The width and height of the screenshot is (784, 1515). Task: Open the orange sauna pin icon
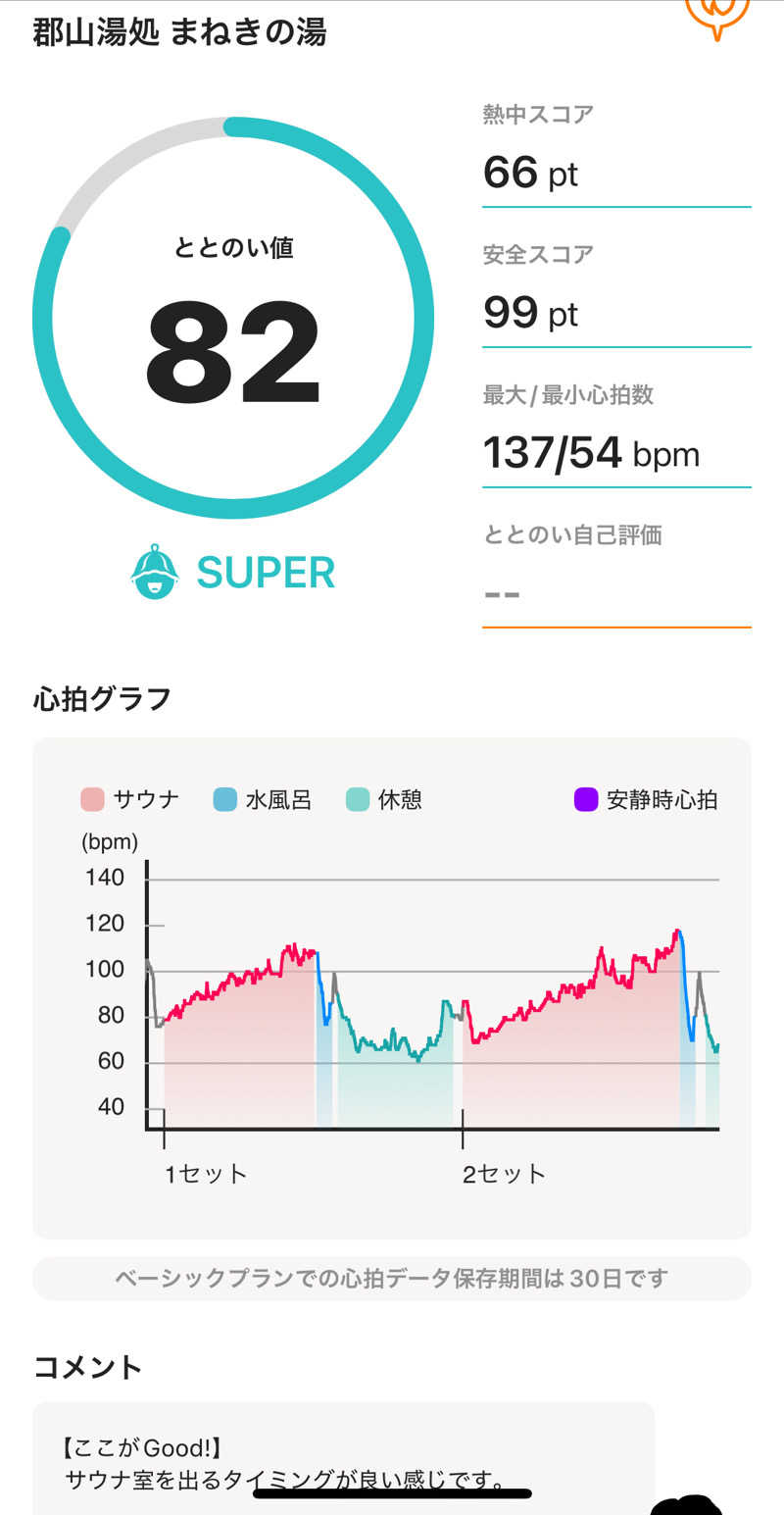pos(716,15)
